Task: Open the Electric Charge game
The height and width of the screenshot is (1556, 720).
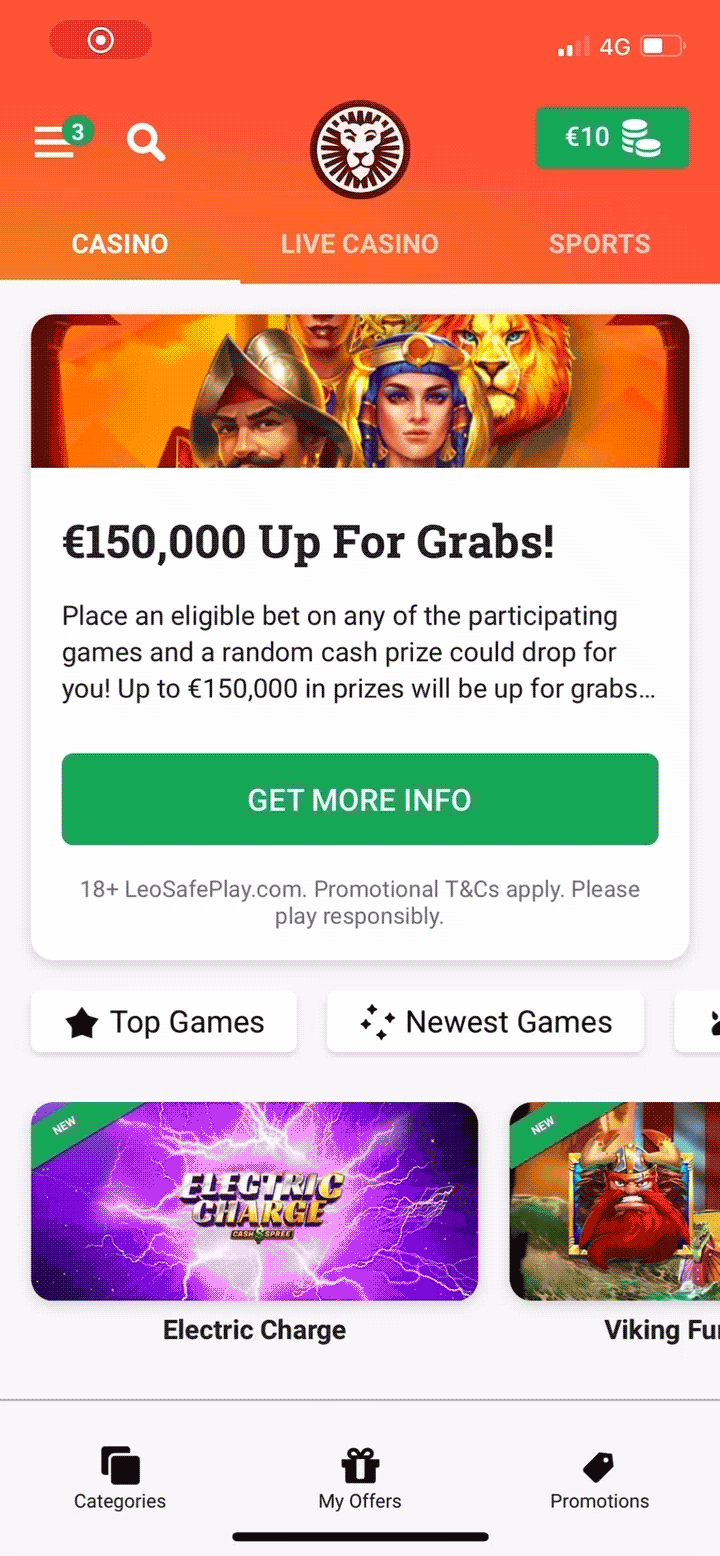Action: point(254,1201)
